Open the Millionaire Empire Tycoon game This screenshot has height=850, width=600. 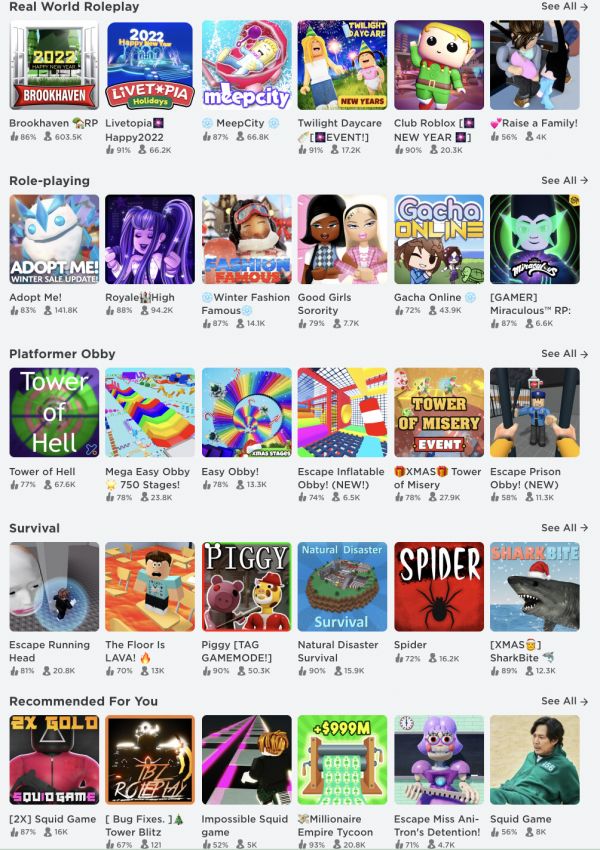[342, 760]
